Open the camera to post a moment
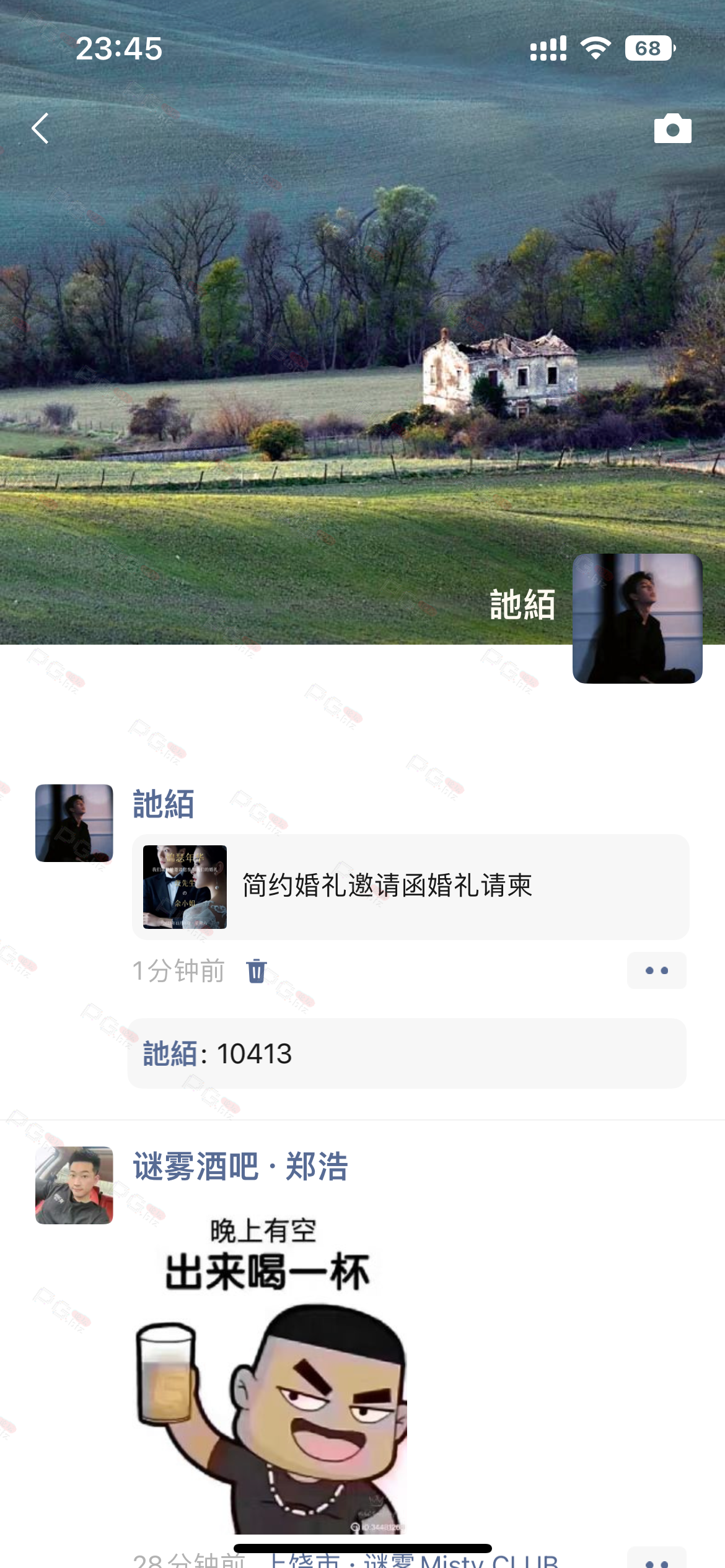This screenshot has height=1568, width=725. (x=672, y=128)
